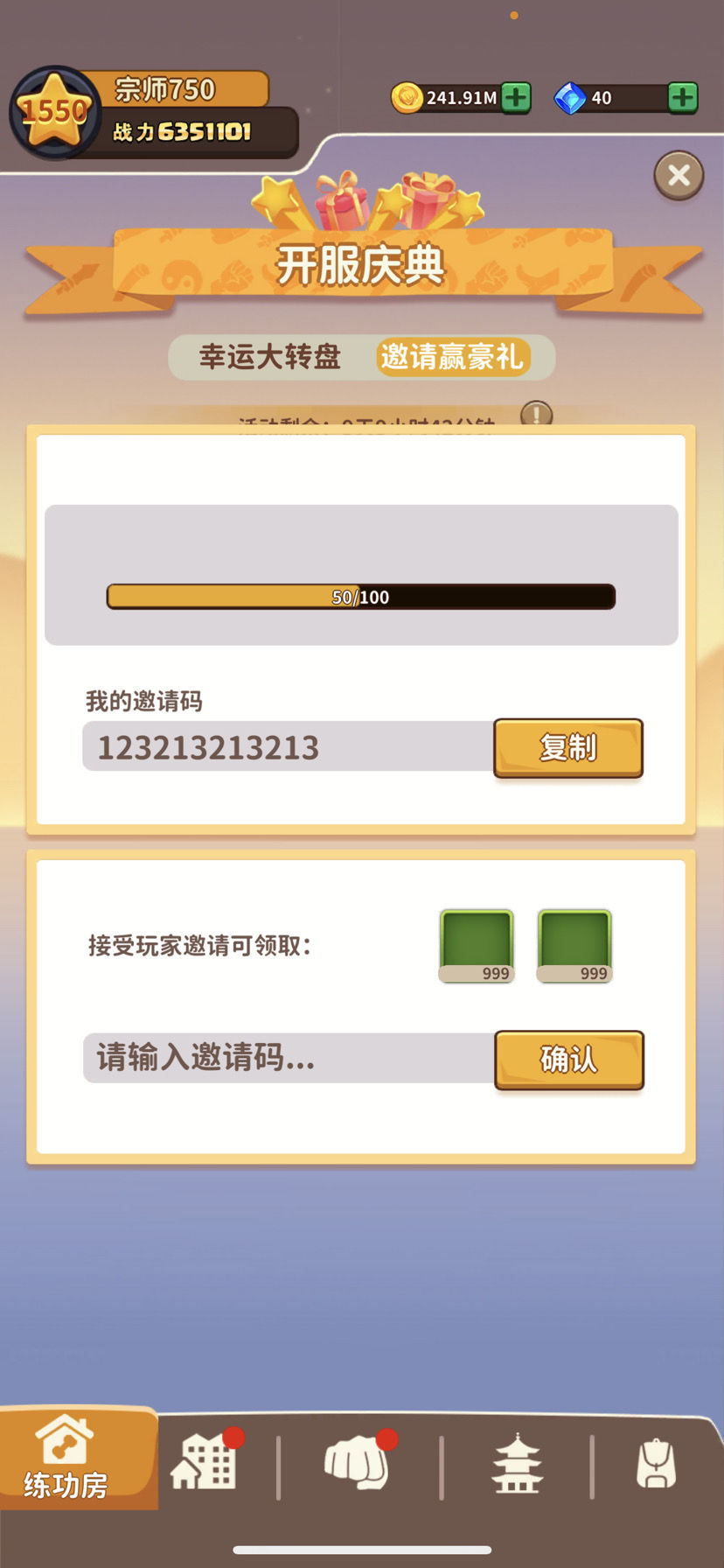Open the player profile star avatar
724x1568 pixels.
click(x=54, y=112)
